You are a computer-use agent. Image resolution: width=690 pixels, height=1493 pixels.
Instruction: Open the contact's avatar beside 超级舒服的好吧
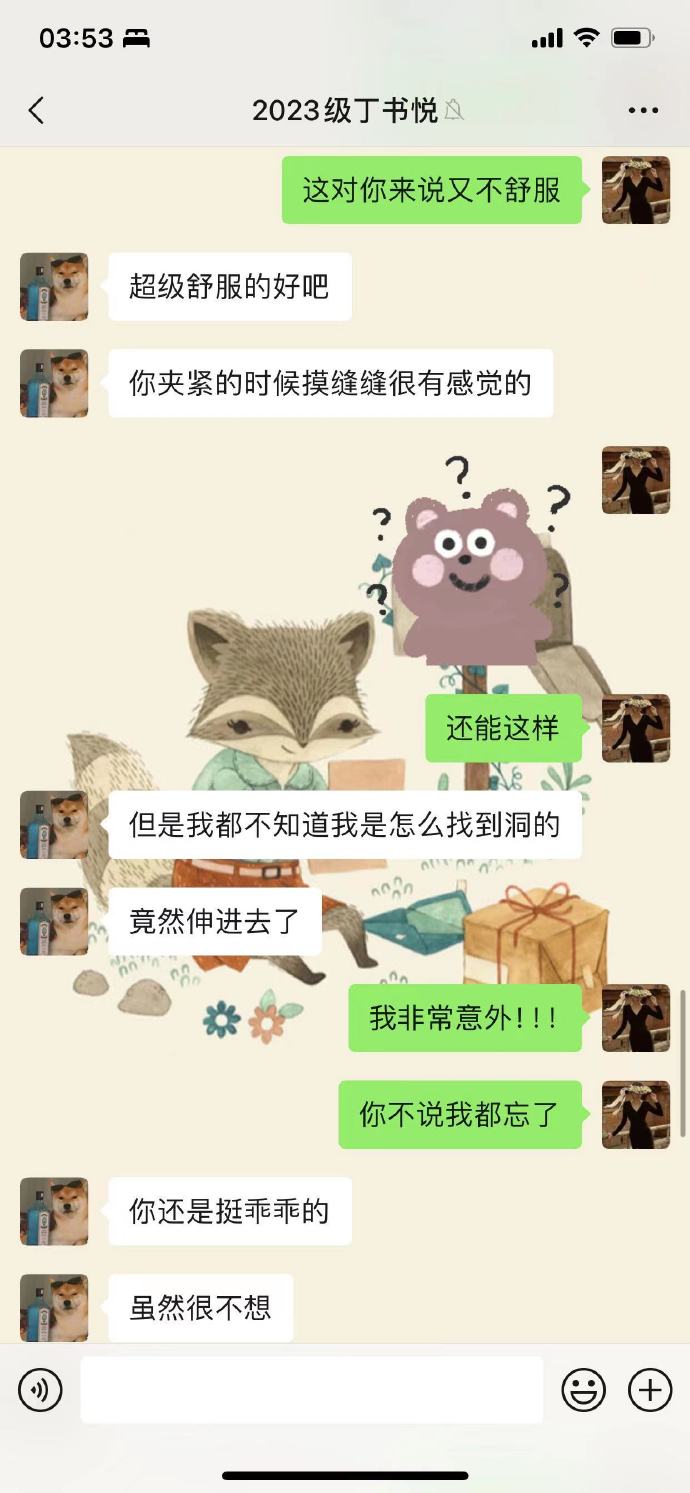[54, 287]
